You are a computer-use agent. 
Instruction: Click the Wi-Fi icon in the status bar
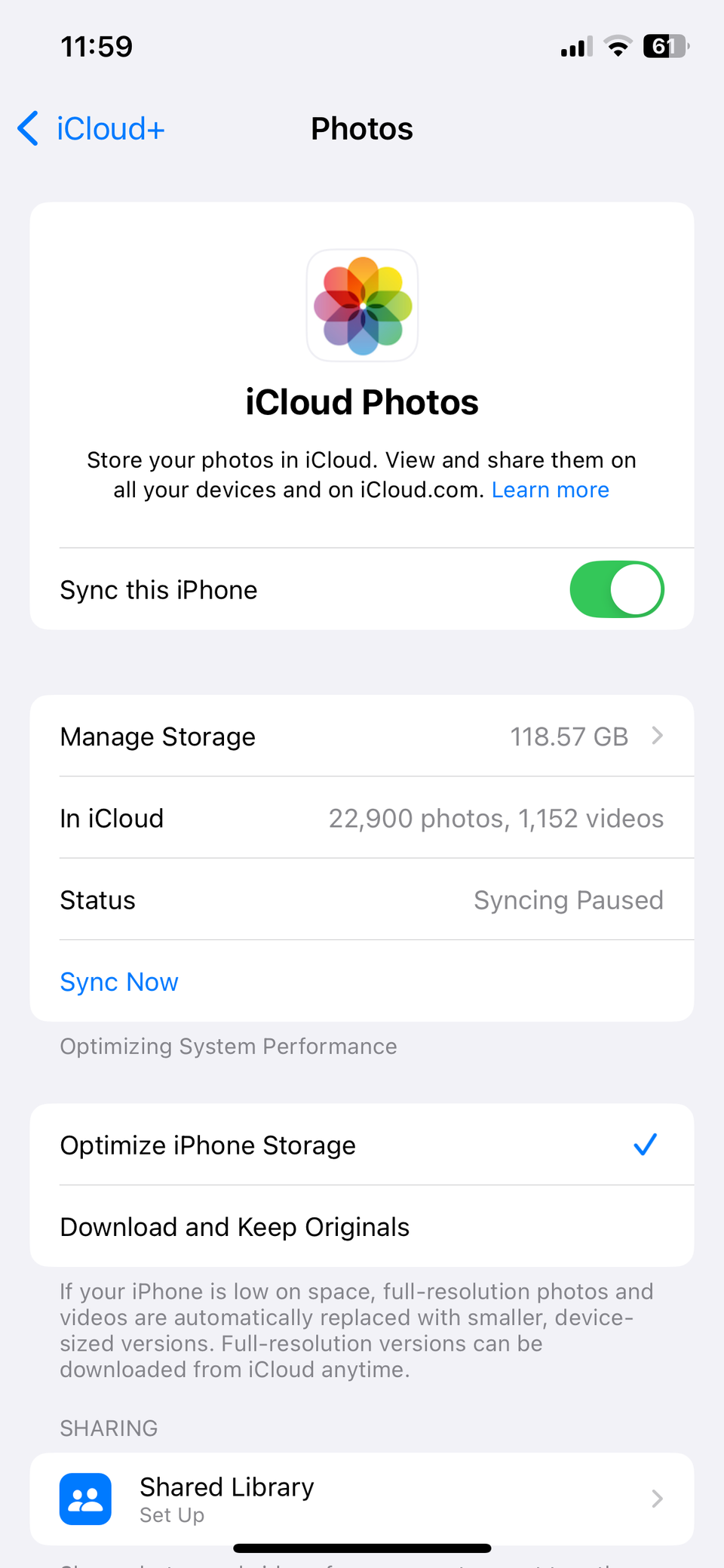pos(618,45)
